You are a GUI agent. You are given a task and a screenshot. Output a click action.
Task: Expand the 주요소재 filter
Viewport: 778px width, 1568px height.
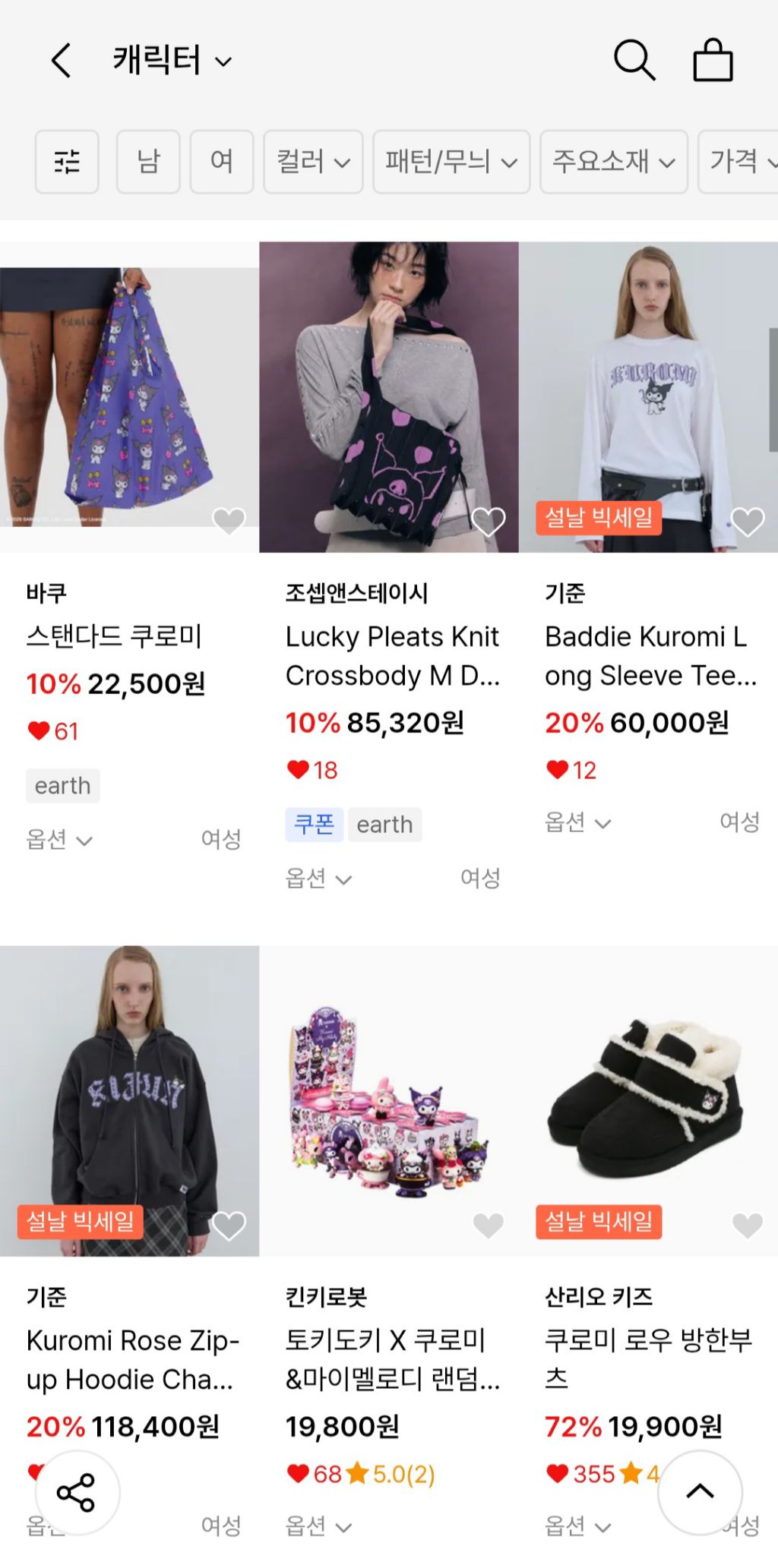[x=613, y=162]
